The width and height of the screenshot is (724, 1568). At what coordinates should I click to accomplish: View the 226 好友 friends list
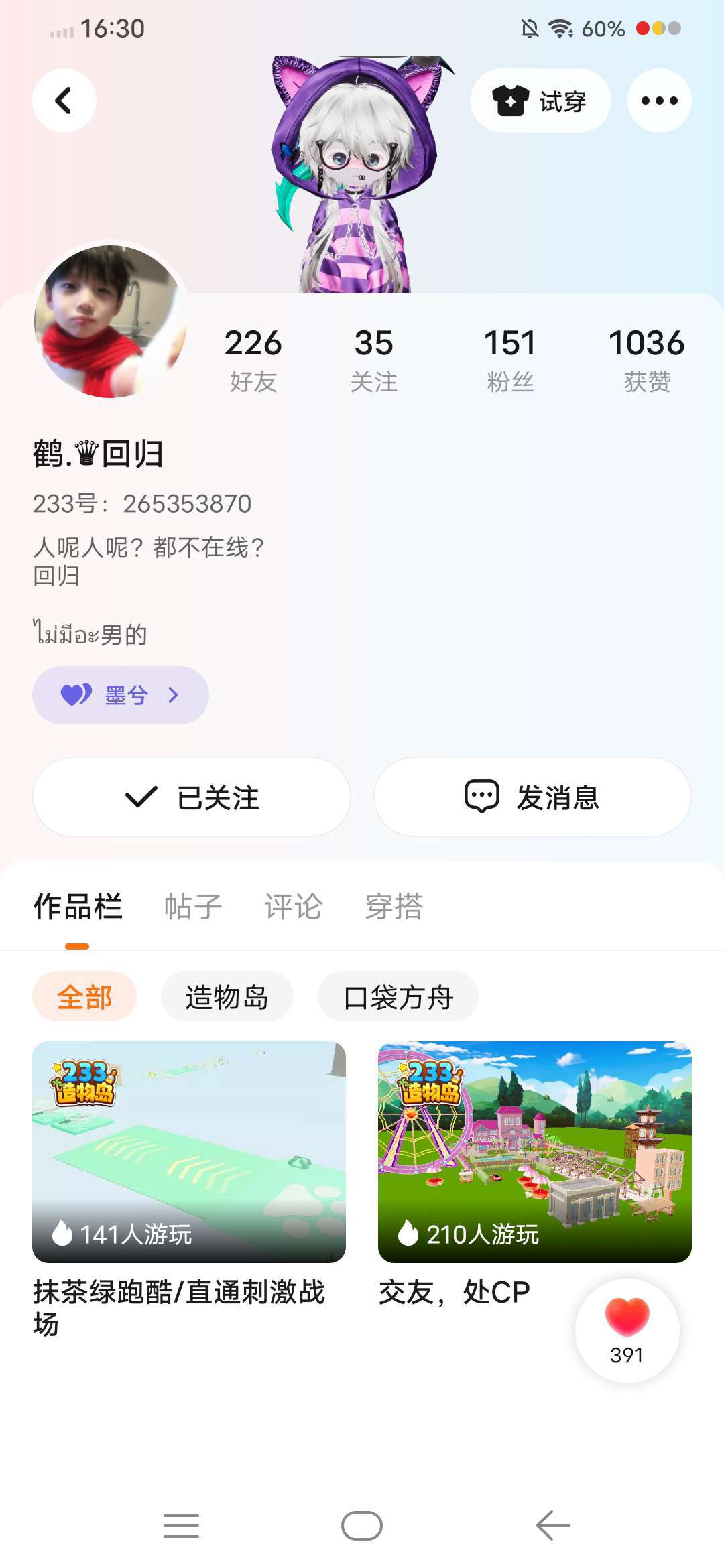(253, 359)
